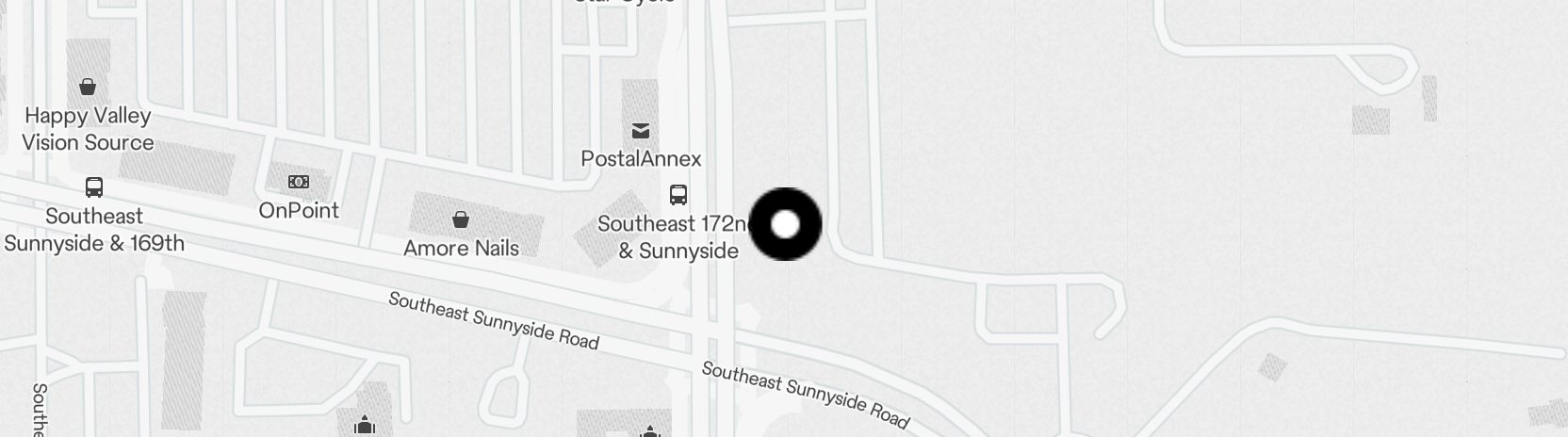This screenshot has width=1568, height=437.
Task: Select the PostalAnnex map marker
Action: pyautogui.click(x=641, y=131)
